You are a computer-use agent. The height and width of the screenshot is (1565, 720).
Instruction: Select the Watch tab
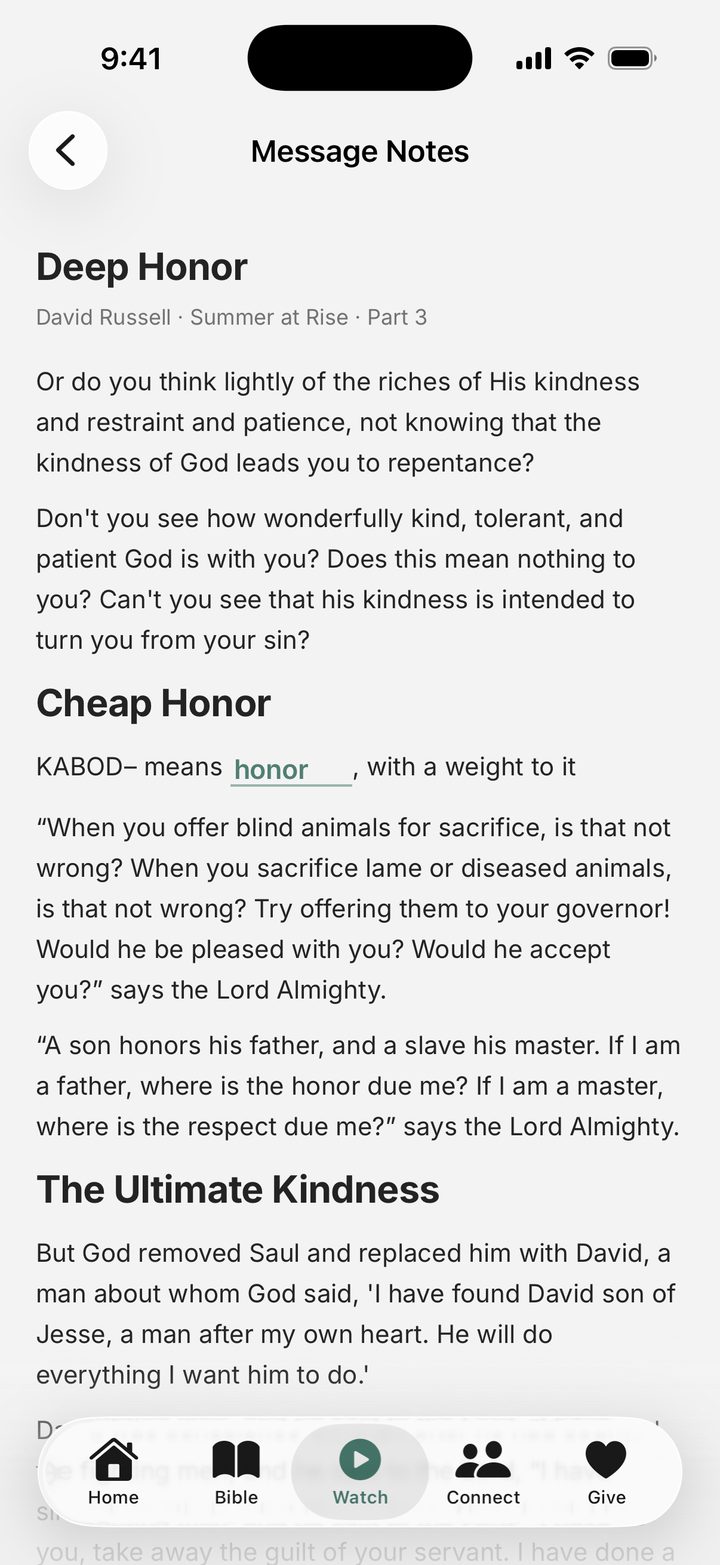(x=360, y=1472)
